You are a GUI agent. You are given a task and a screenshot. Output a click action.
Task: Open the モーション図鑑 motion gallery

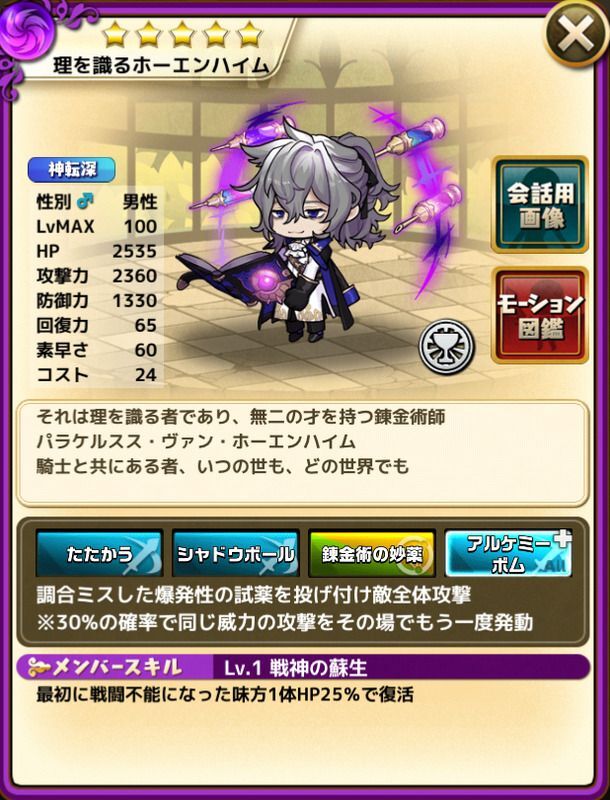click(540, 316)
